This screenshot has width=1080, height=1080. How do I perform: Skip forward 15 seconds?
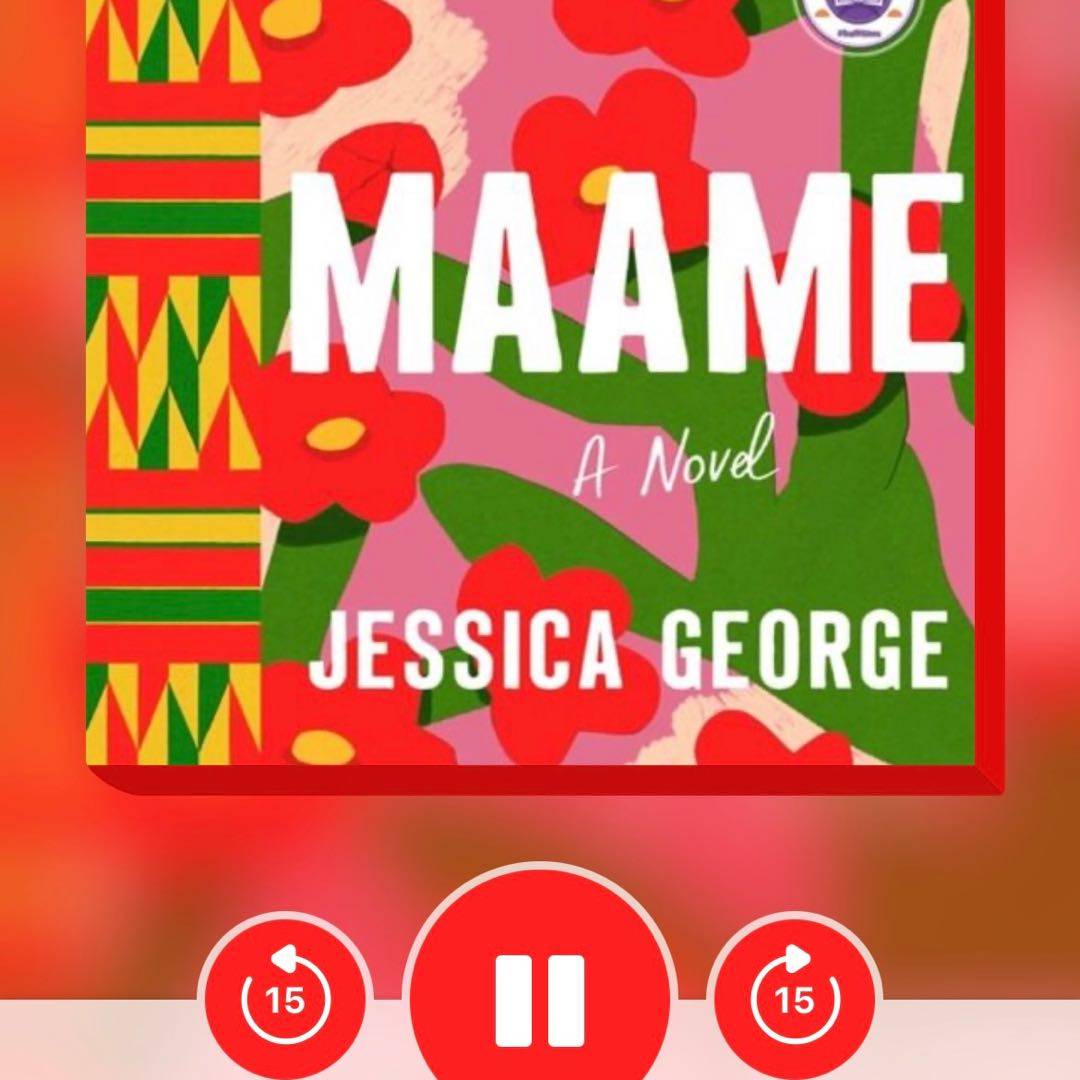point(794,1000)
